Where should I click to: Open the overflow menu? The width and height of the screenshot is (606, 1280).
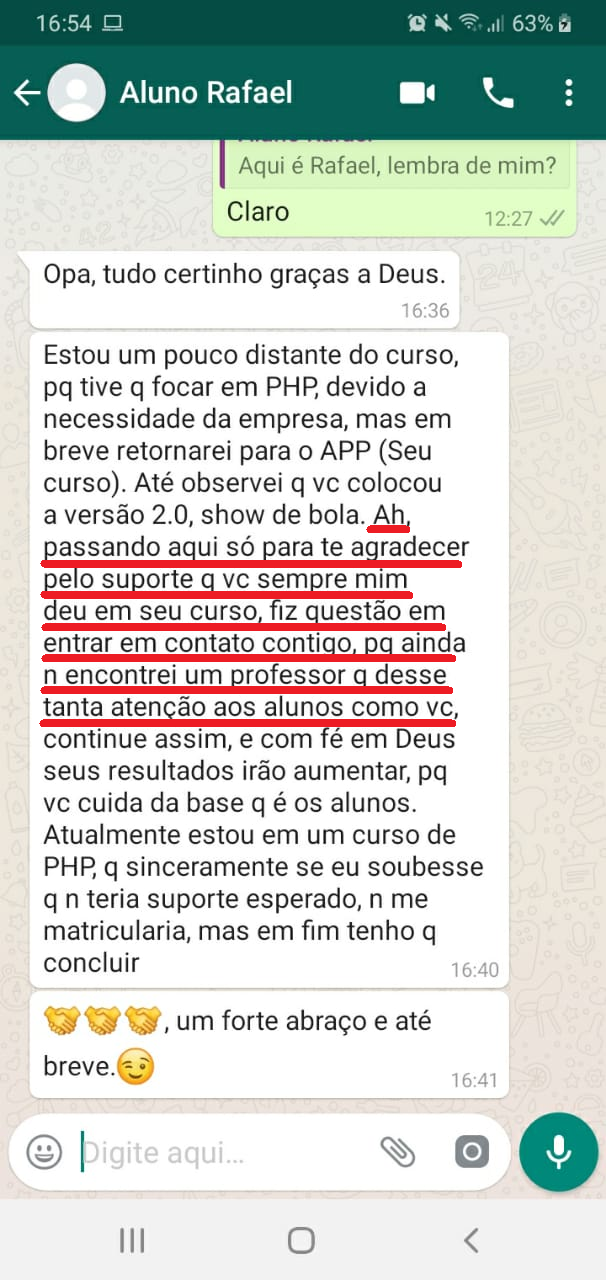568,93
